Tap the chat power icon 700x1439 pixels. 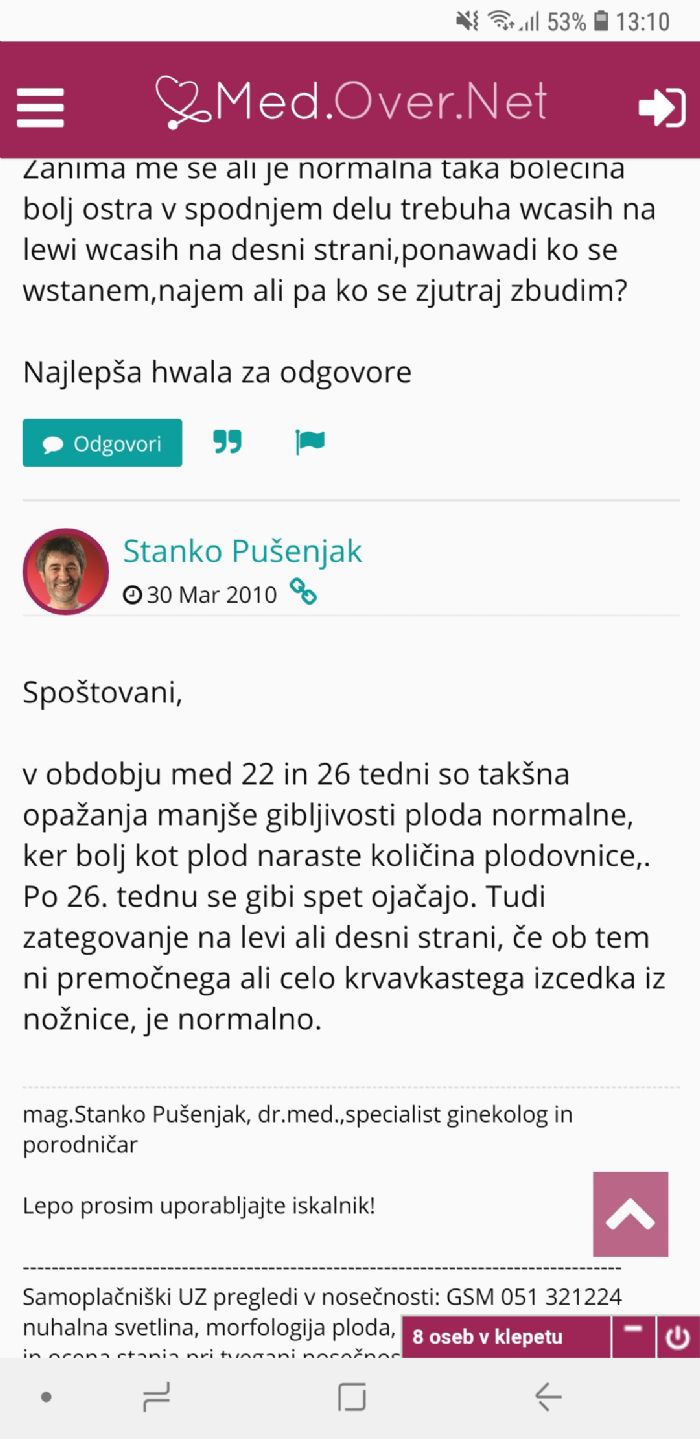click(678, 1337)
